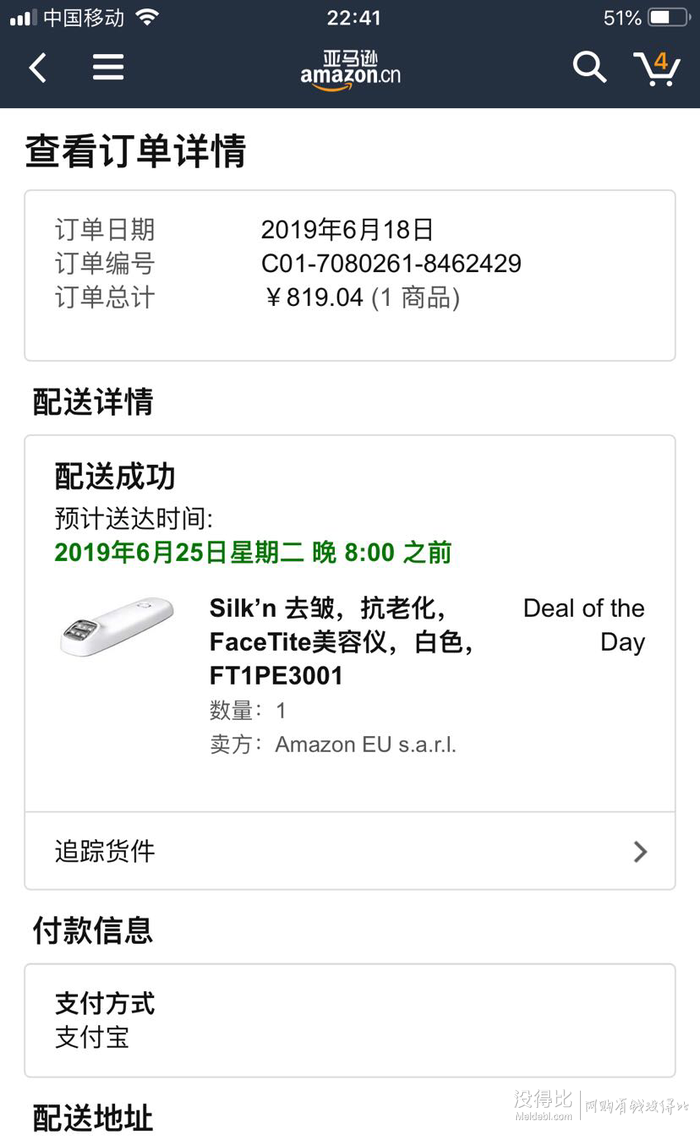This screenshot has height=1140, width=700.
Task: Open the Silk'n FaceTite product title
Action: click(342, 642)
